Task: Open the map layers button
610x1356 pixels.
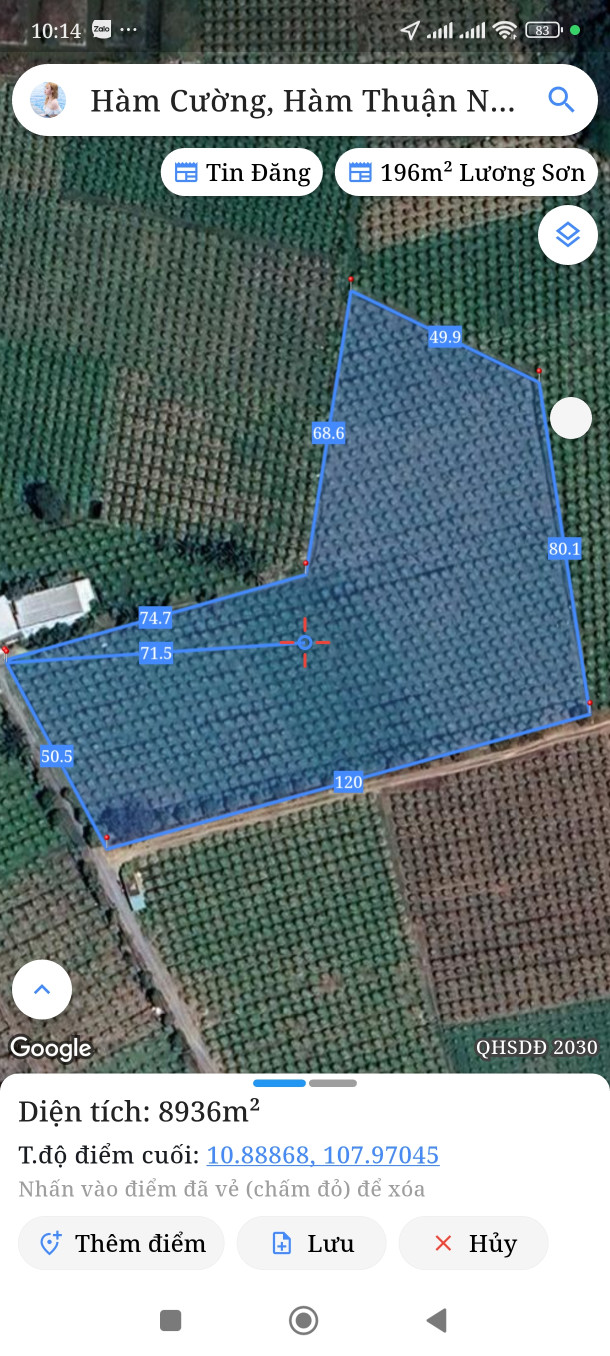Action: pyautogui.click(x=567, y=235)
